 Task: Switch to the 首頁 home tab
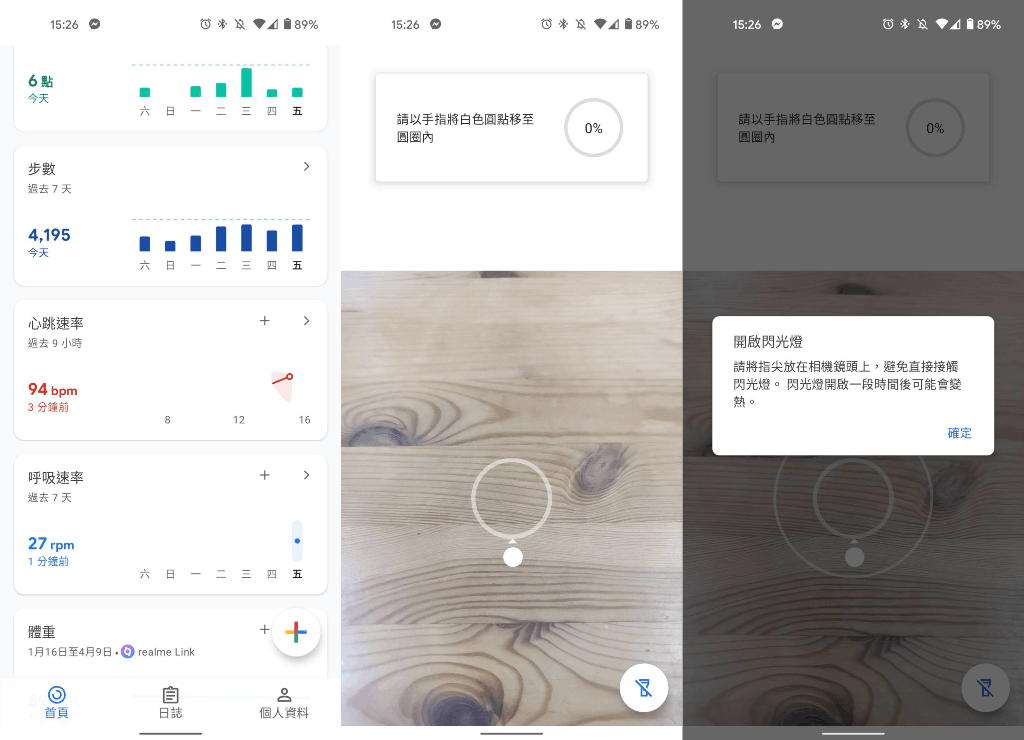click(x=57, y=702)
